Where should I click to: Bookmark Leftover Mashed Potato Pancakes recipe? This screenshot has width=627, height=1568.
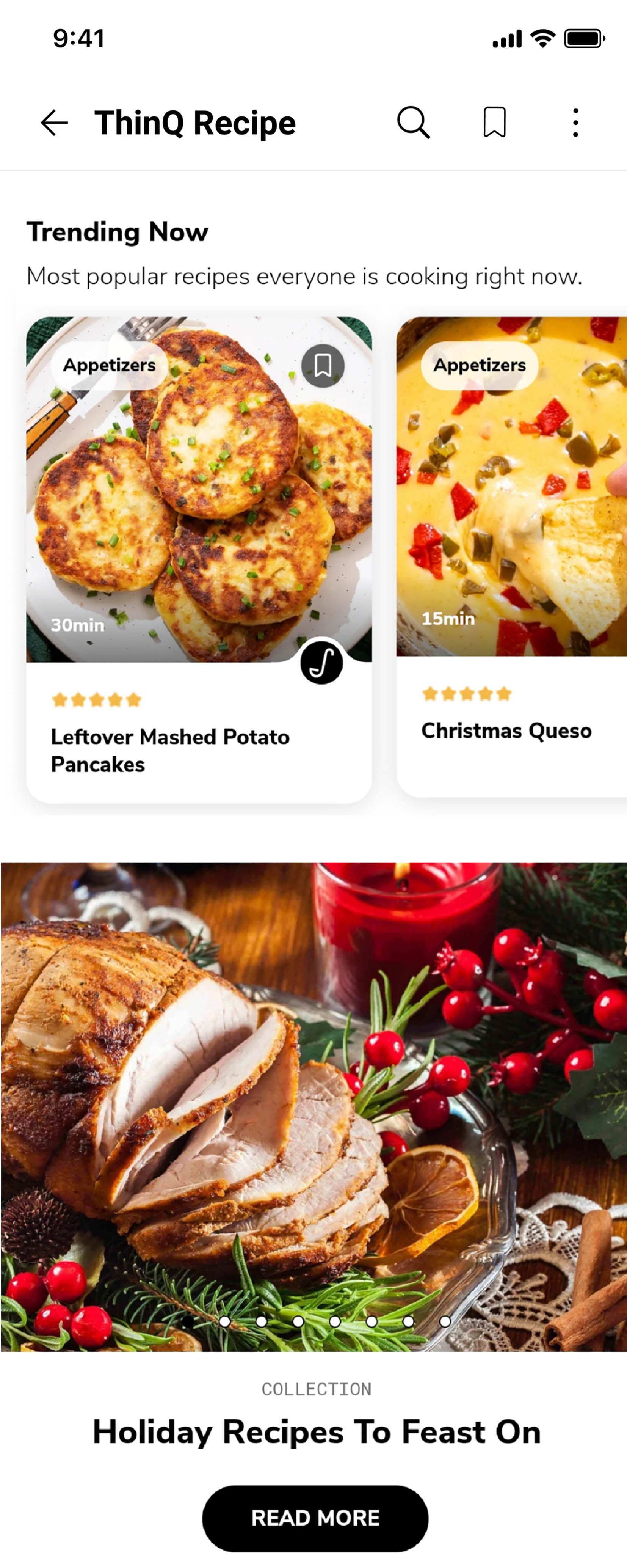coord(323,366)
